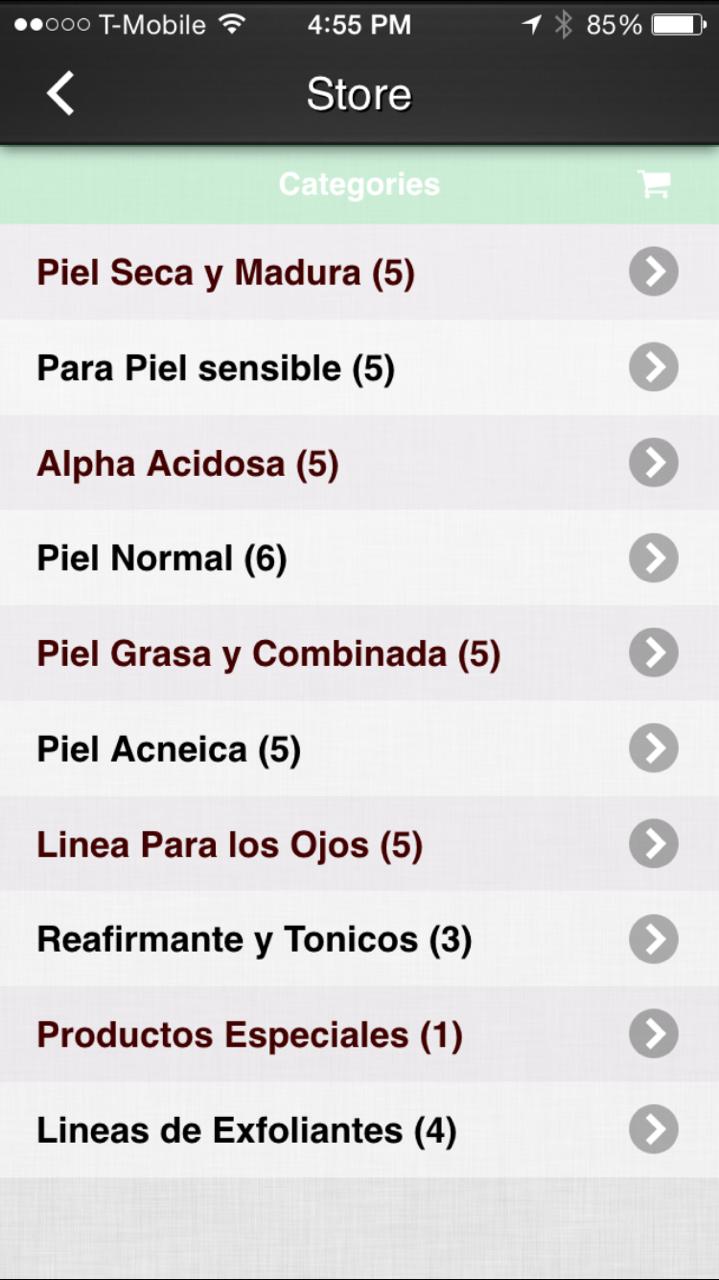Open the Piel Normal category

coord(359,558)
